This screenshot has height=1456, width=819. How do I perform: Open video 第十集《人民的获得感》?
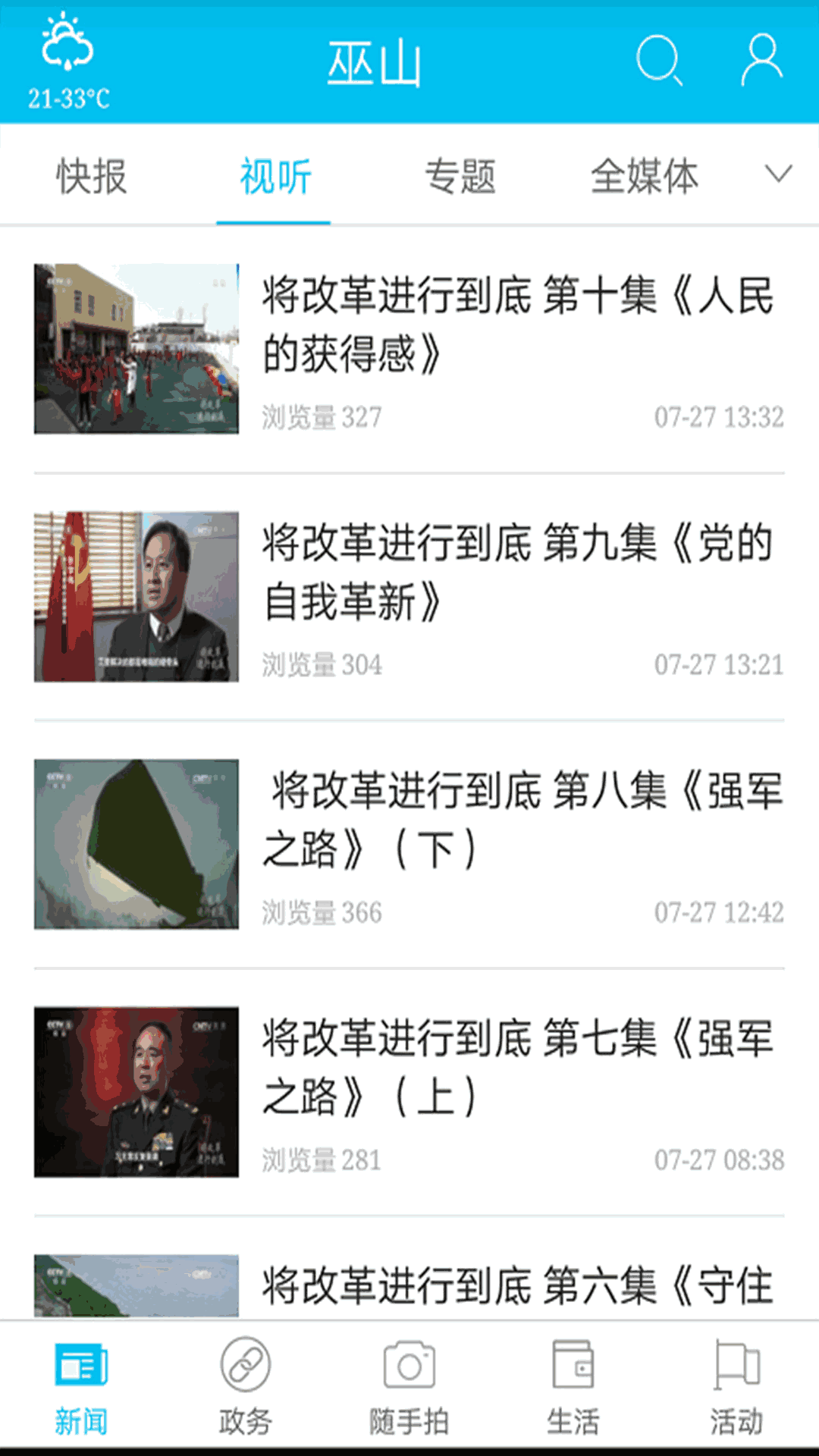tap(409, 349)
